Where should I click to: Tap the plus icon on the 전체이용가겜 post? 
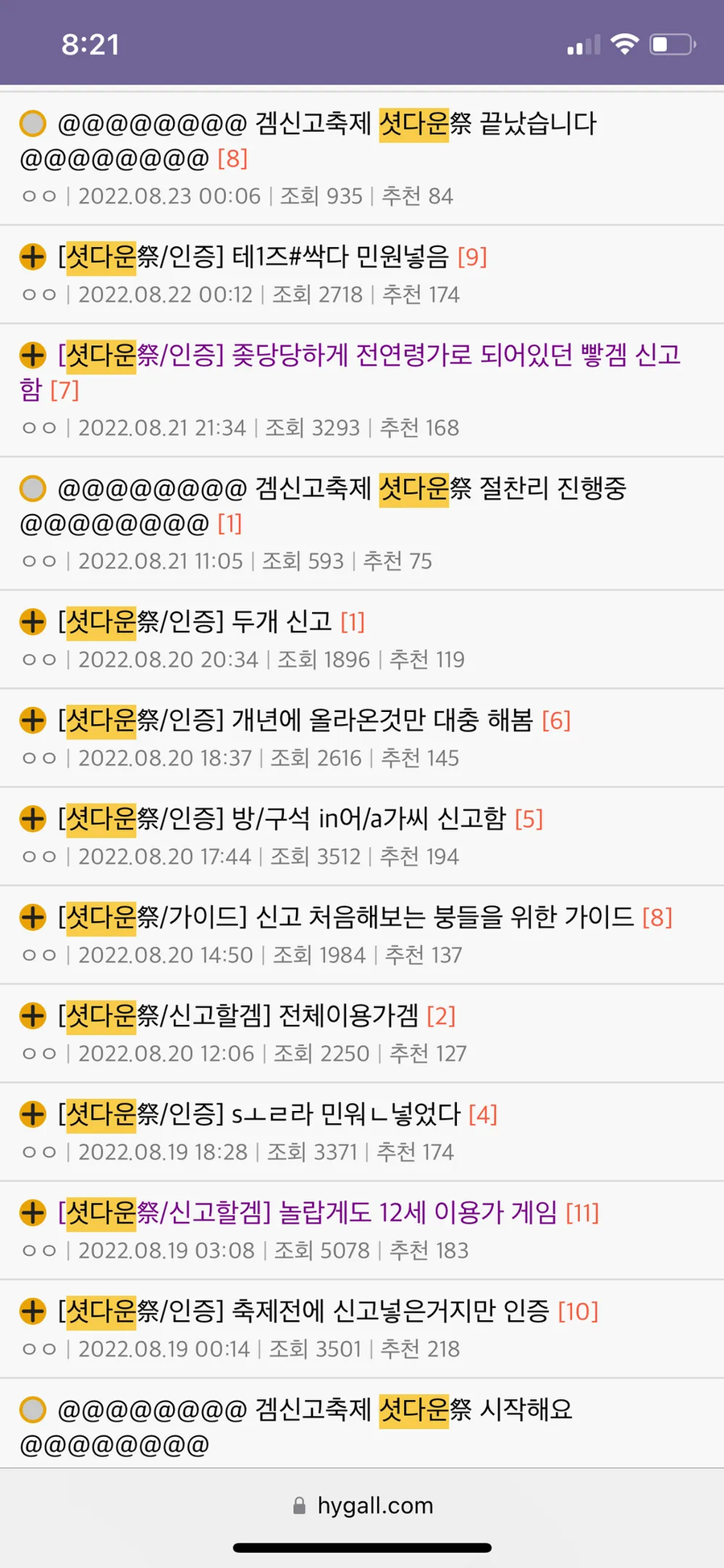tap(32, 1016)
